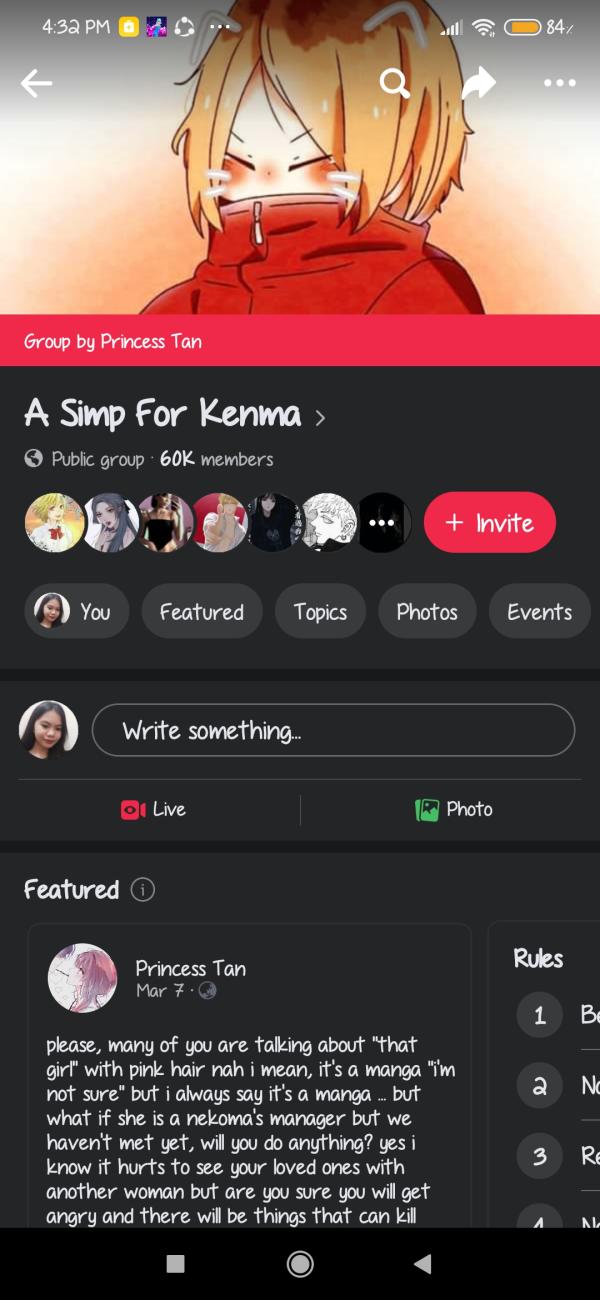View group Events chip

click(539, 612)
